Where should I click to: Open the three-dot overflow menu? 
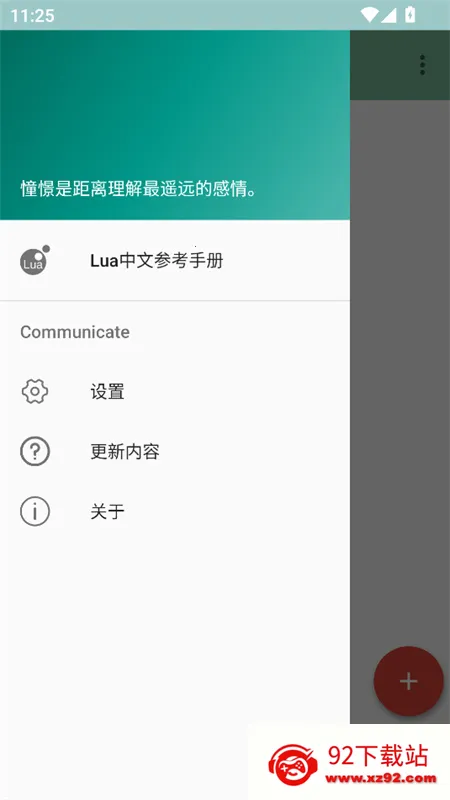[422, 65]
